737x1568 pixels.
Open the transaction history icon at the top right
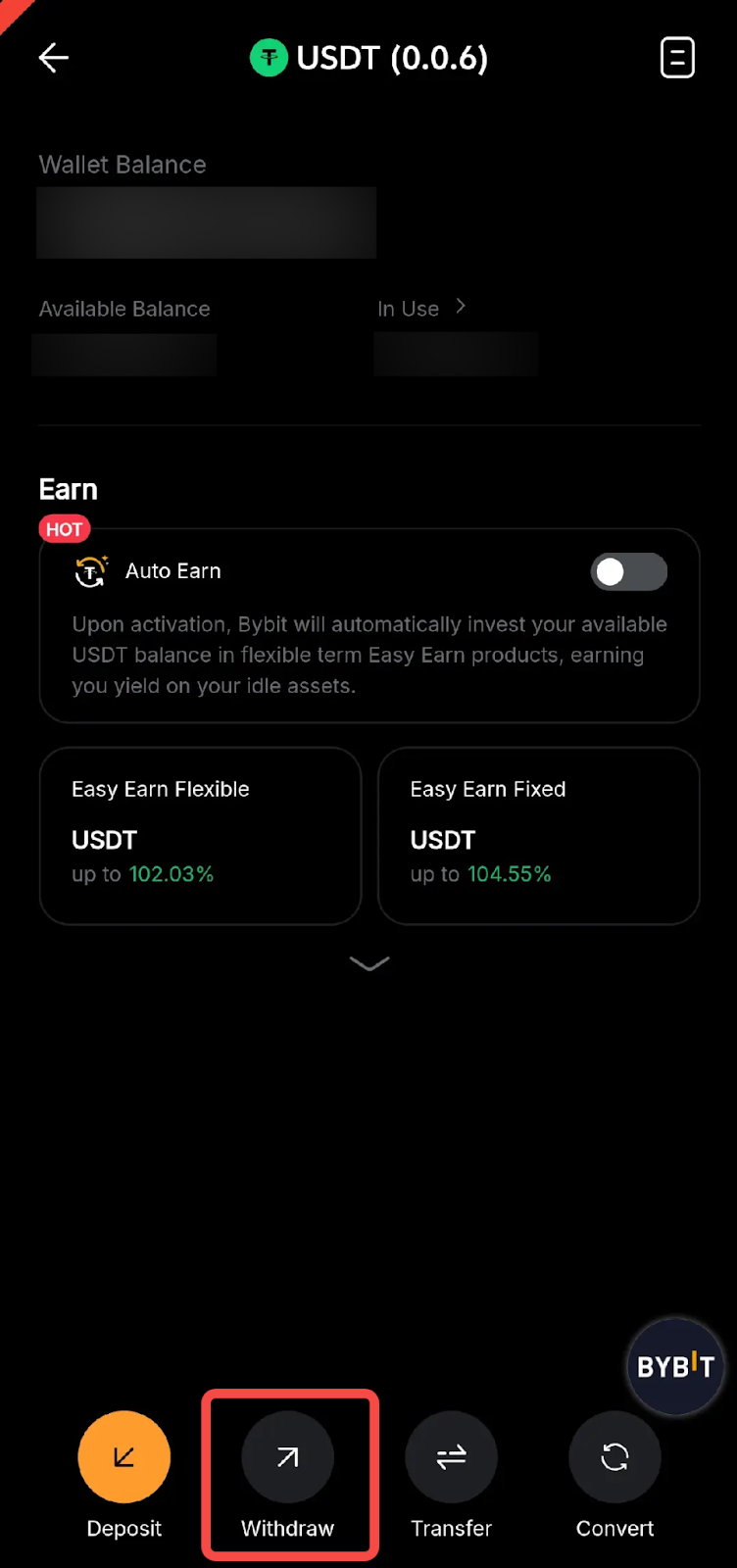[677, 58]
